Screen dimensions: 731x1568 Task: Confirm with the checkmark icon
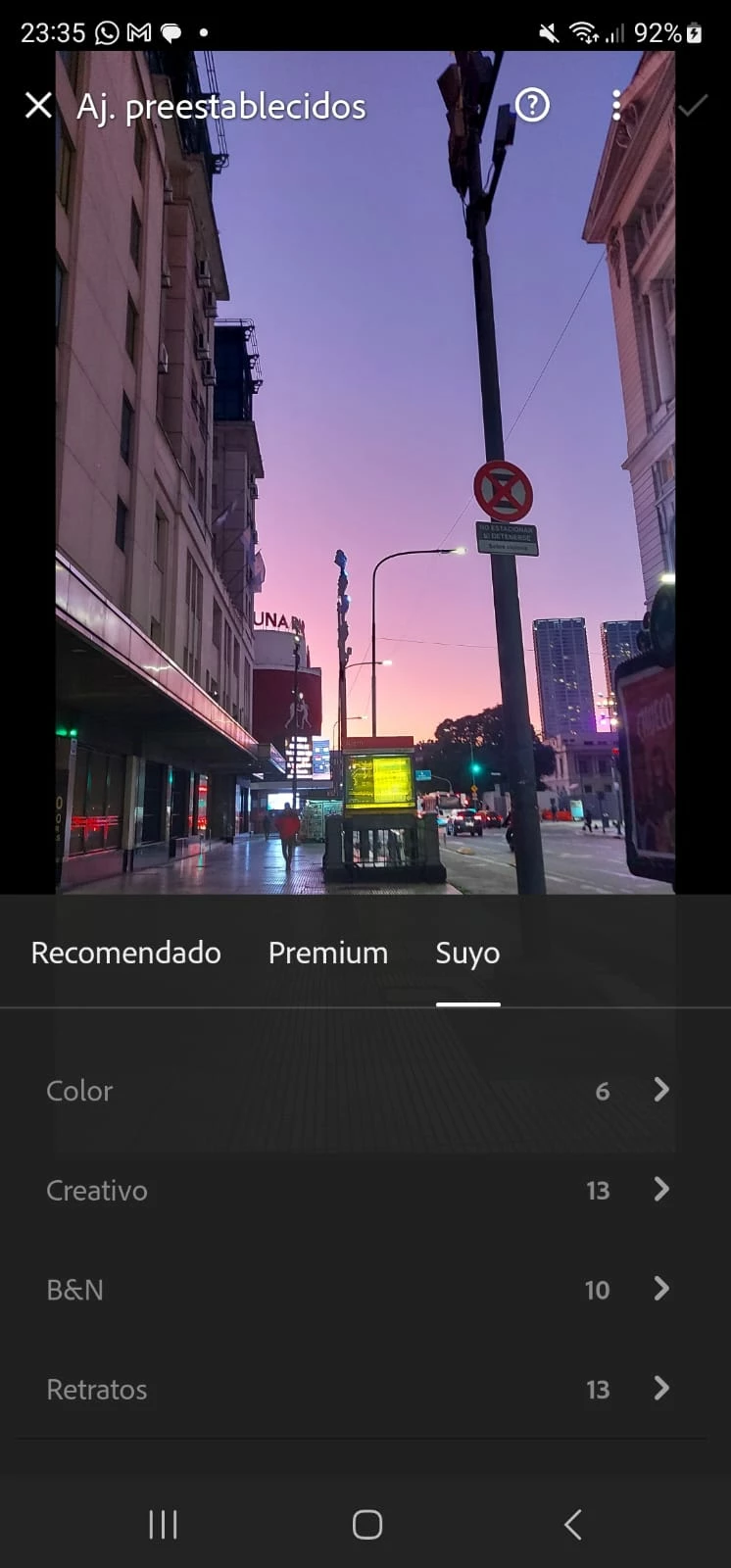pyautogui.click(x=693, y=105)
